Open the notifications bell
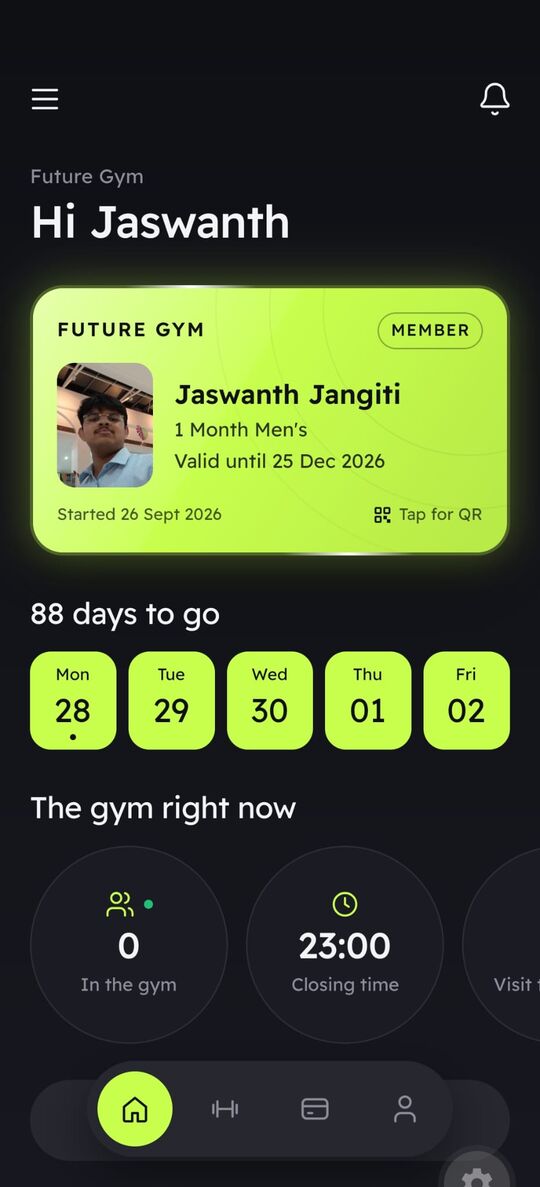The width and height of the screenshot is (540, 1187). point(495,99)
